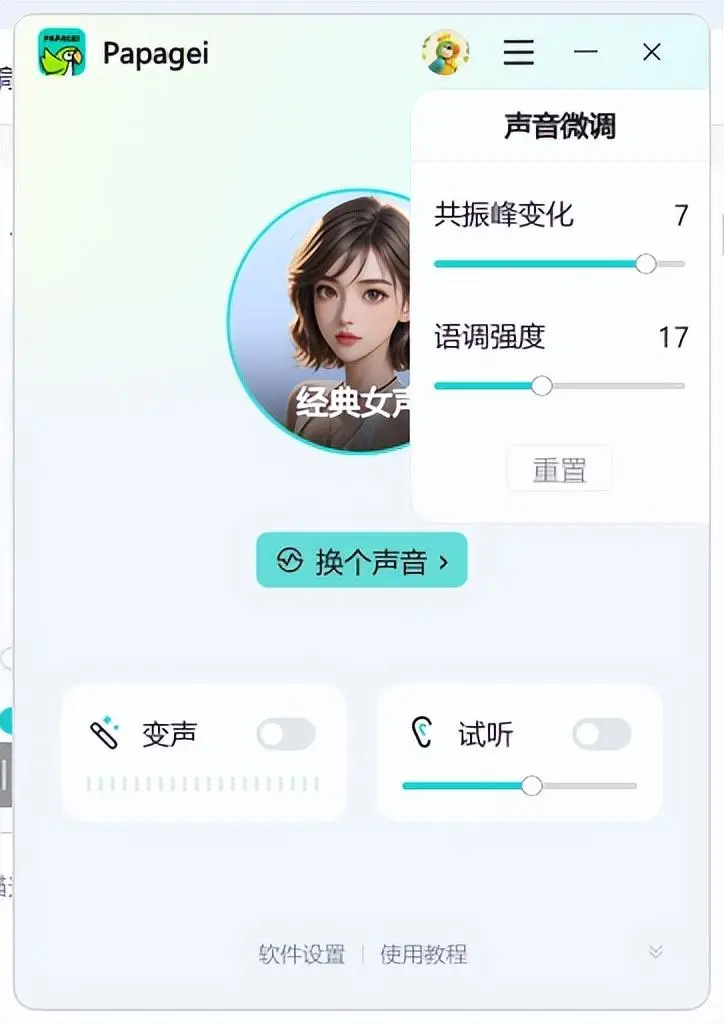Open the hamburger menu
This screenshot has width=724, height=1024.
click(x=518, y=52)
